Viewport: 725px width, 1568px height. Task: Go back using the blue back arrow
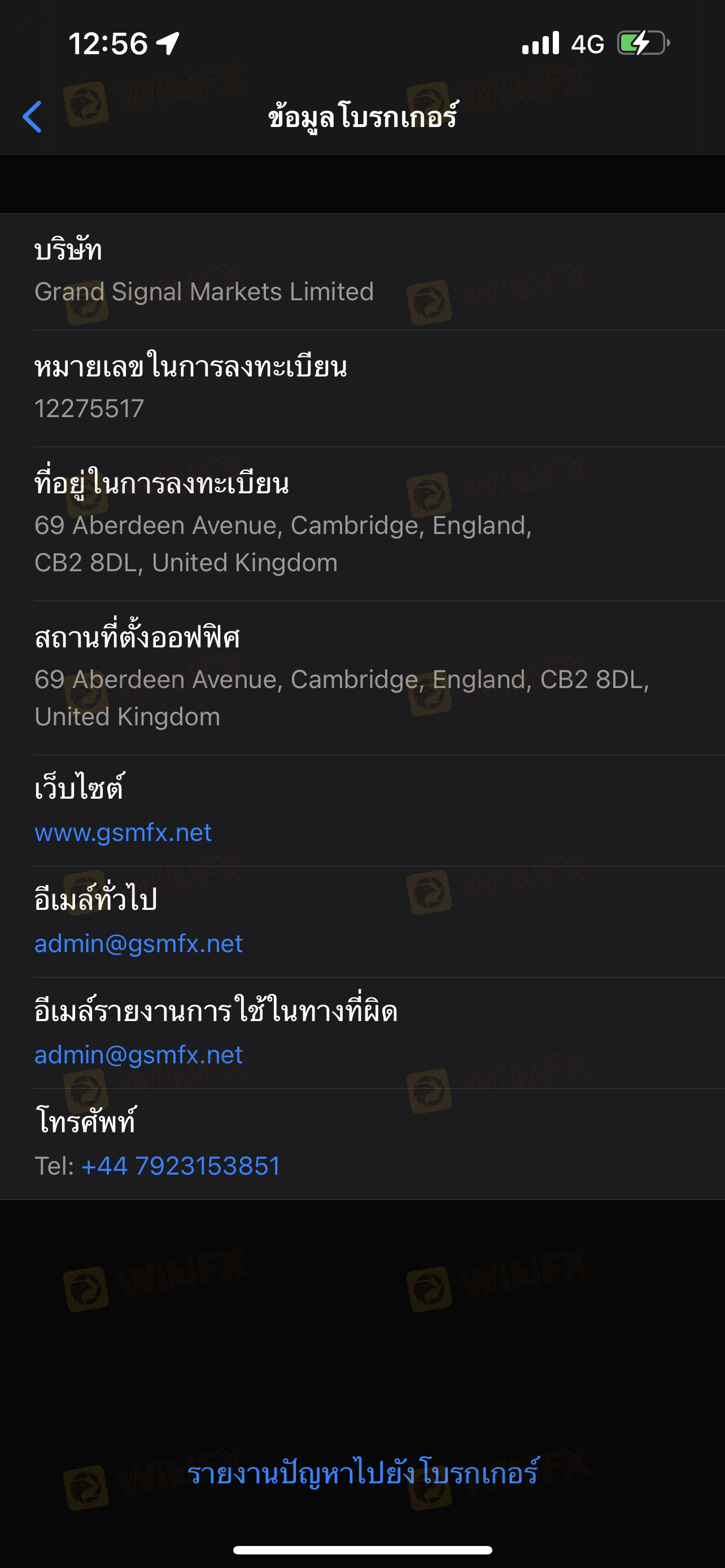(x=32, y=116)
